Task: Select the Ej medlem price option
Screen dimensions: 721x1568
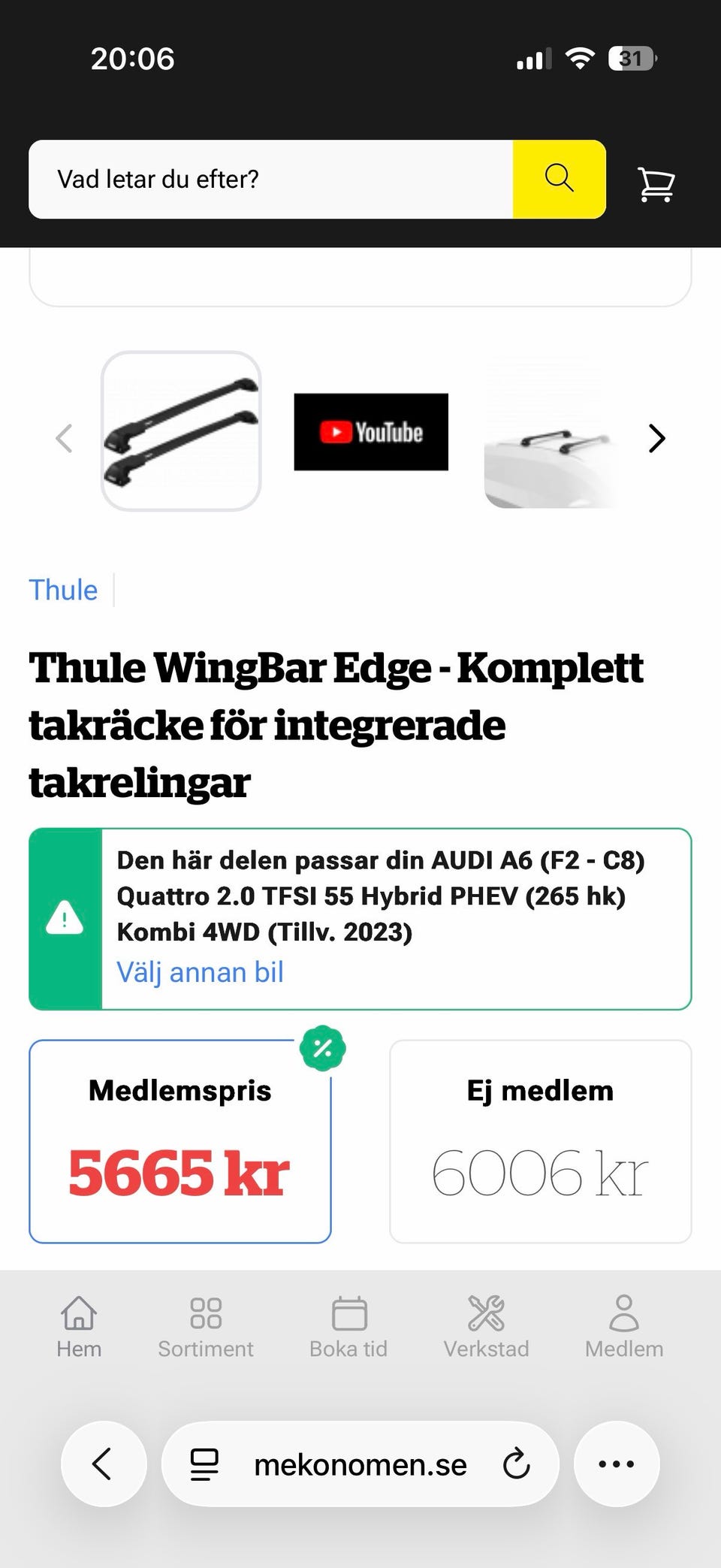Action: (540, 1142)
